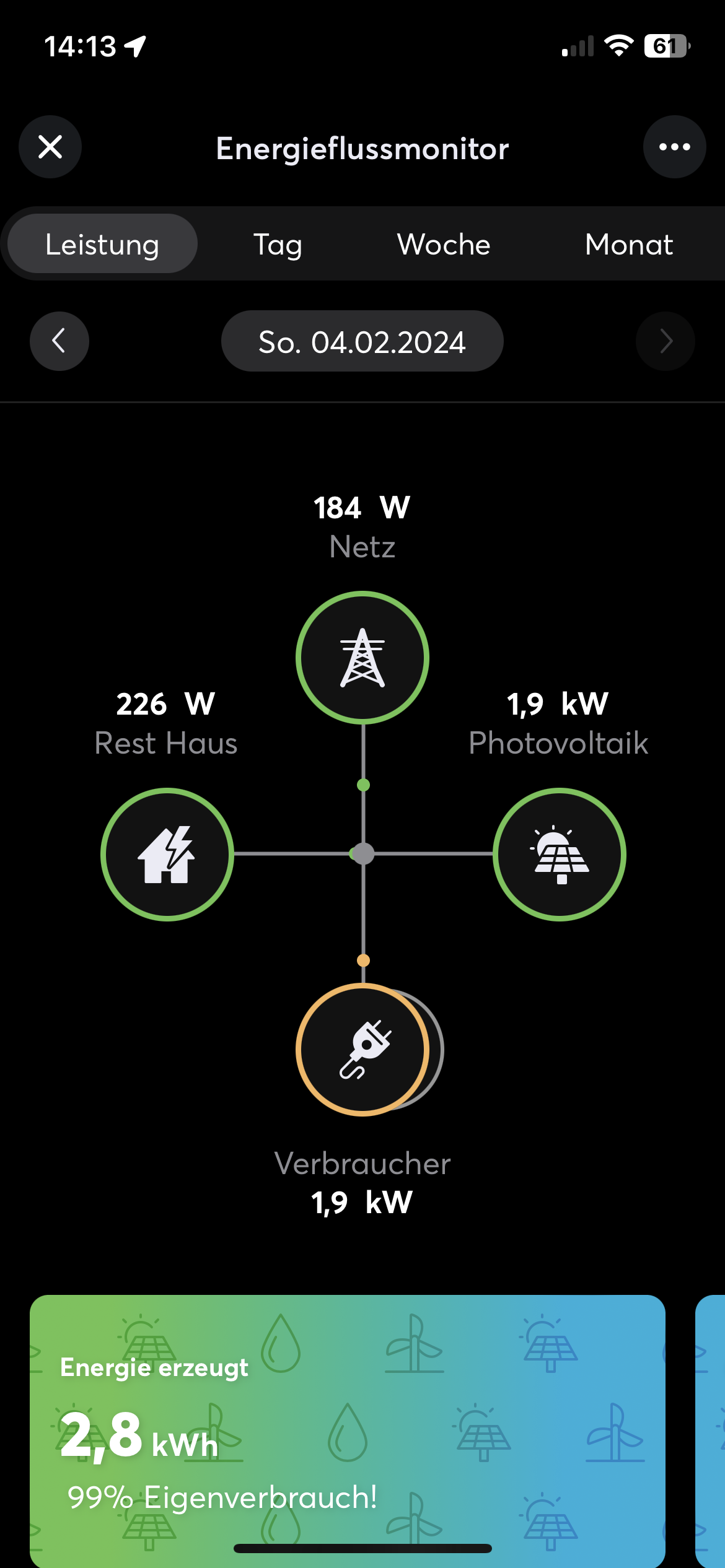Viewport: 725px width, 1568px height.
Task: Select the Leistung tab
Action: (x=102, y=244)
